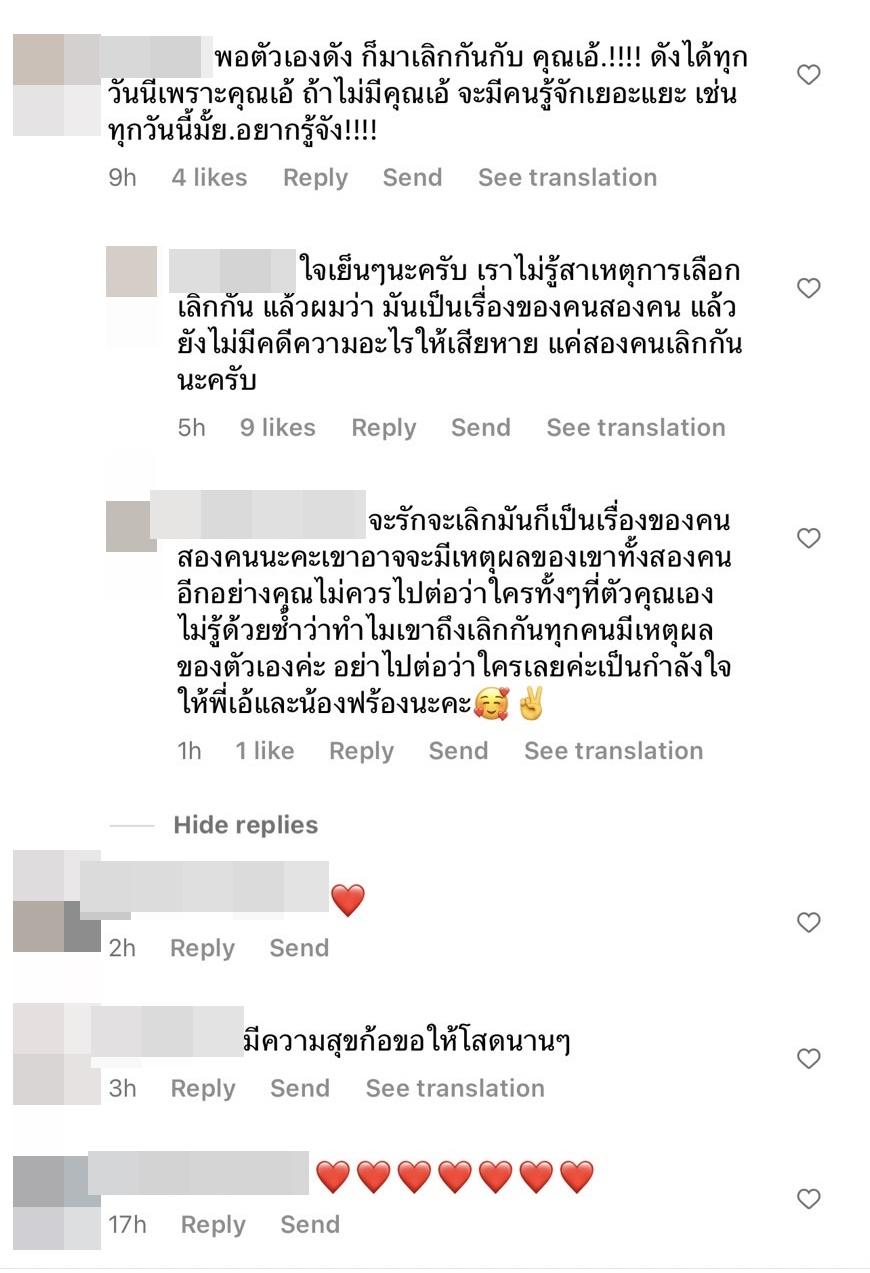Like the reply posted 1h ago
870x1273 pixels.
pyautogui.click(x=808, y=539)
